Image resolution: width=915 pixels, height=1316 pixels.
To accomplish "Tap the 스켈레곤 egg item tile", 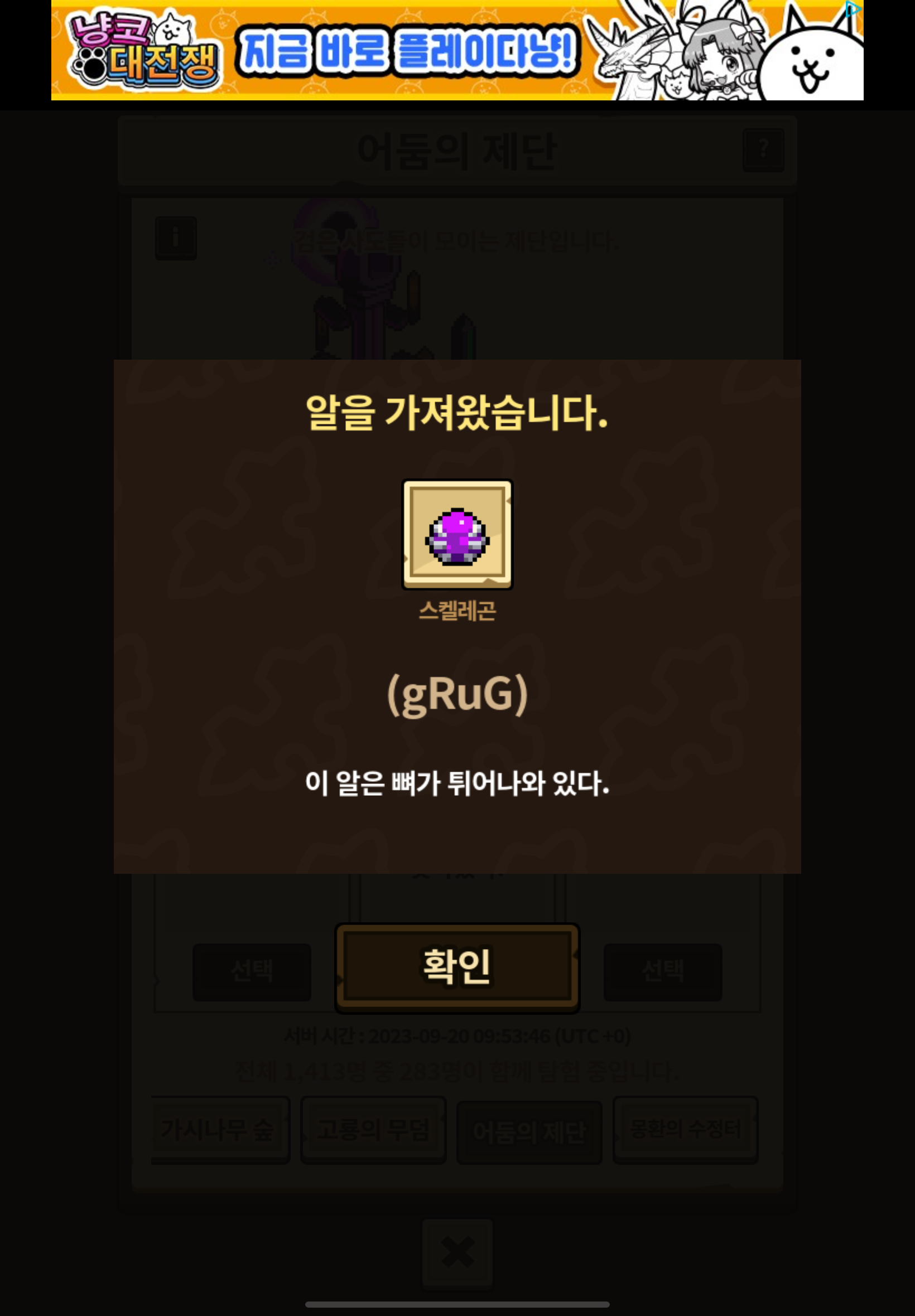I will click(457, 534).
